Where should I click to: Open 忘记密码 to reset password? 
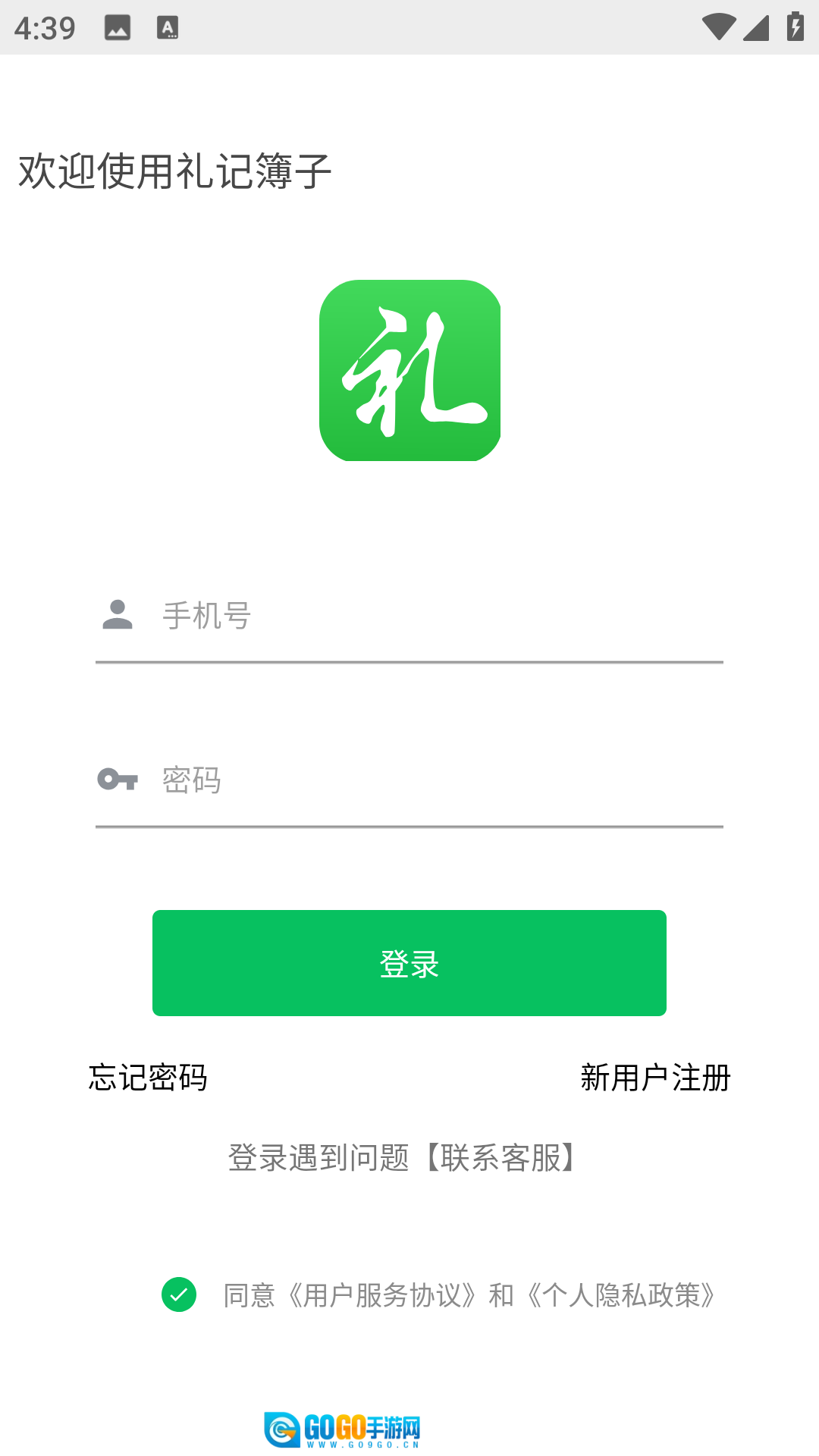click(x=148, y=1078)
